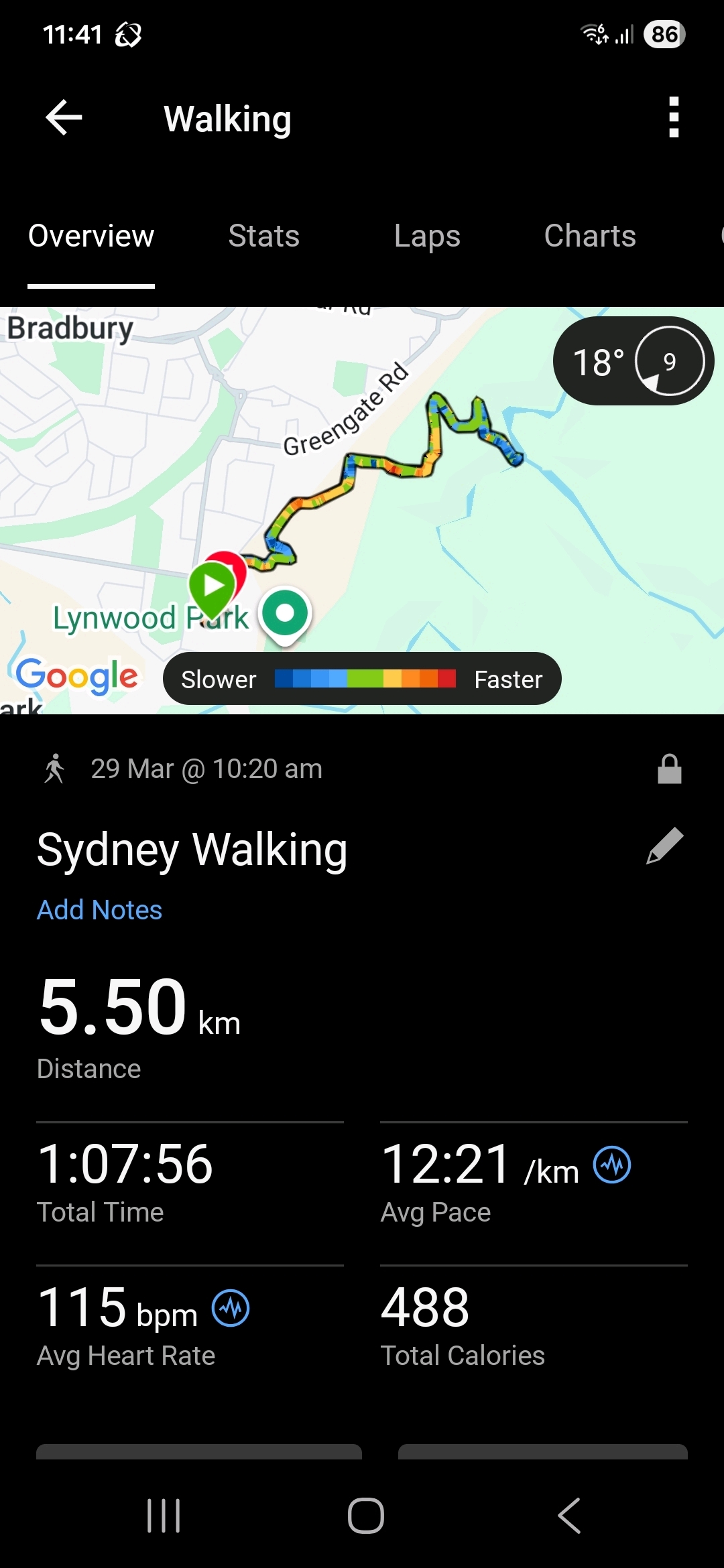Screen dimensions: 724x1568
Task: Switch to the Laps tab
Action: 427,236
